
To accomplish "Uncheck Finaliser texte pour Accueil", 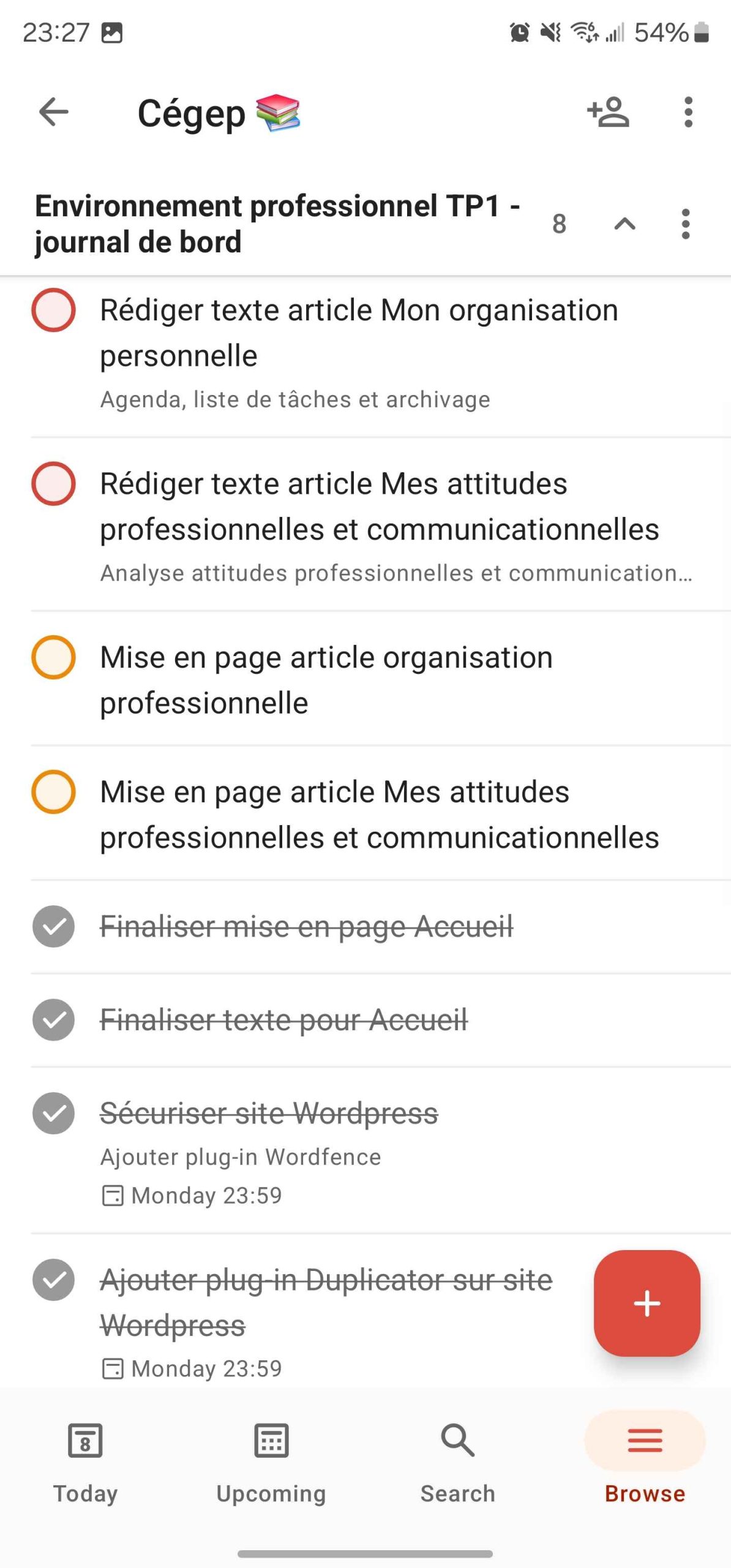I will (x=53, y=1020).
